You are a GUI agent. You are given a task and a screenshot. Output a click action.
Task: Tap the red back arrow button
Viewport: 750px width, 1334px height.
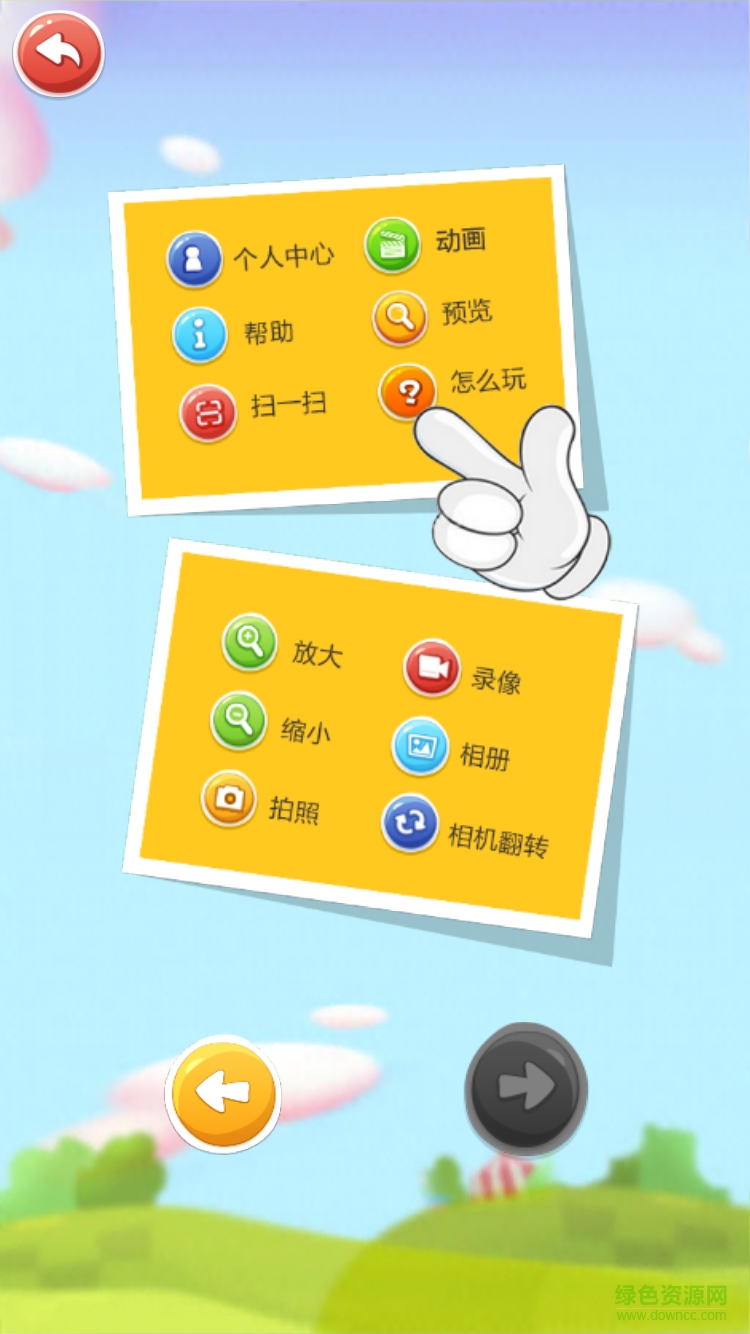(x=58, y=54)
